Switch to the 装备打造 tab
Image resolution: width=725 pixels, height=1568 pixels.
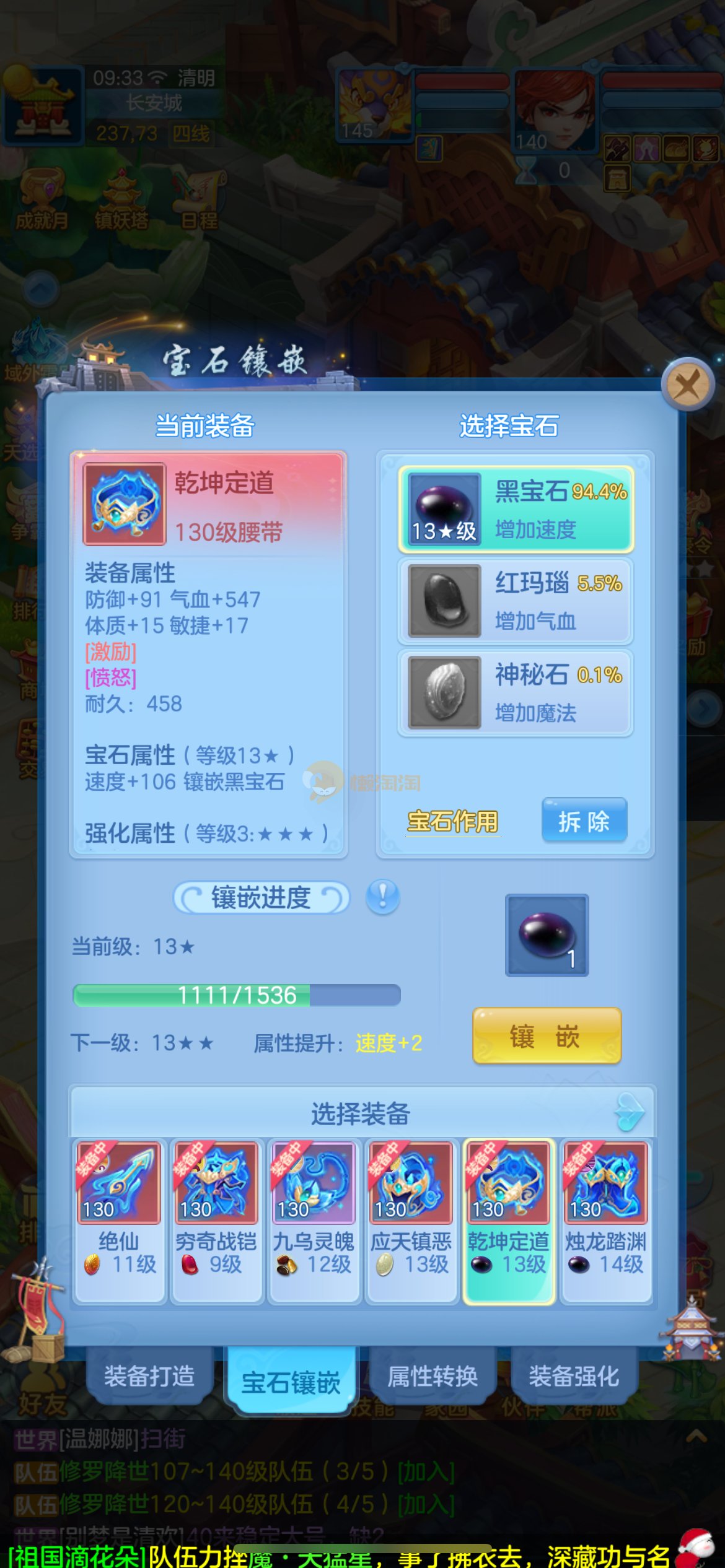click(x=149, y=1376)
